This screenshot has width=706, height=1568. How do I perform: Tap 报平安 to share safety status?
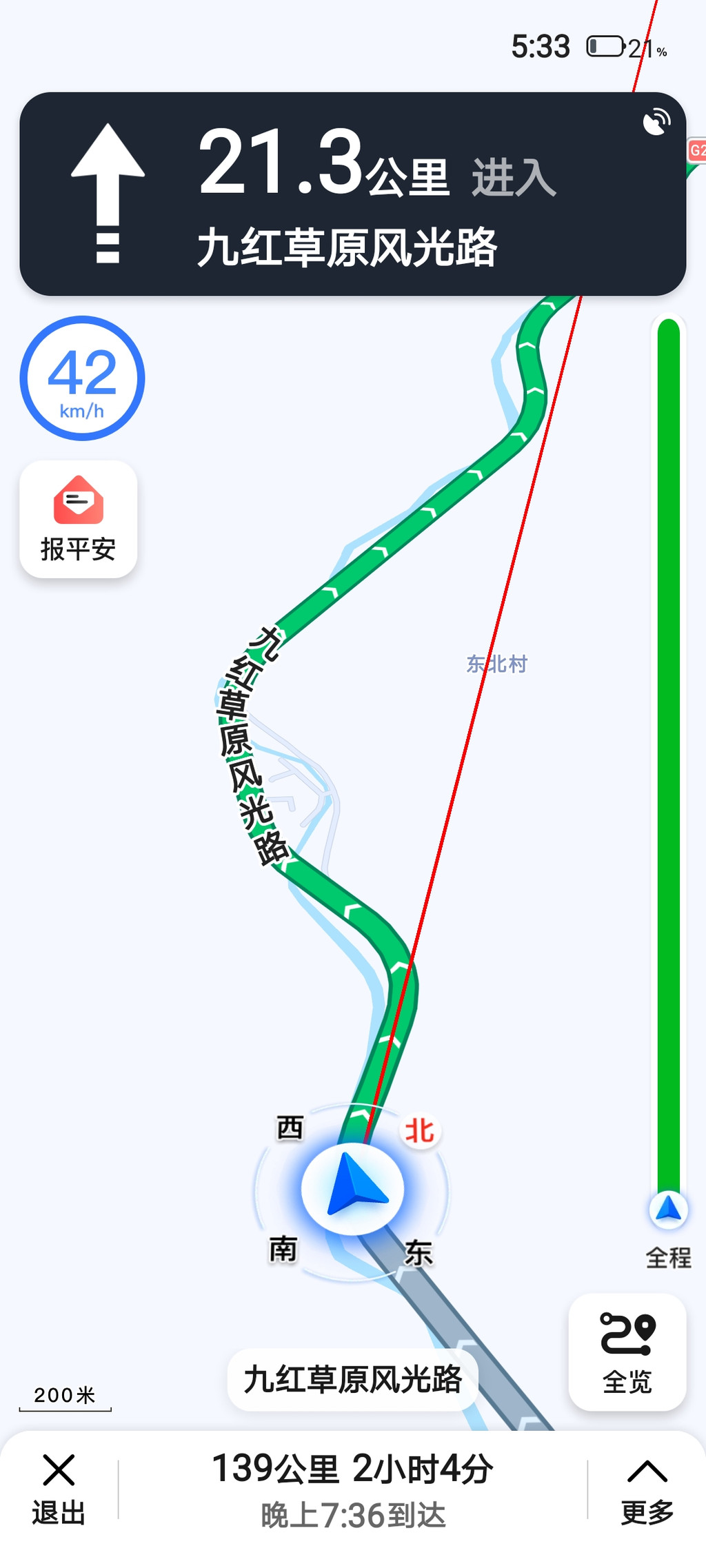point(78,519)
